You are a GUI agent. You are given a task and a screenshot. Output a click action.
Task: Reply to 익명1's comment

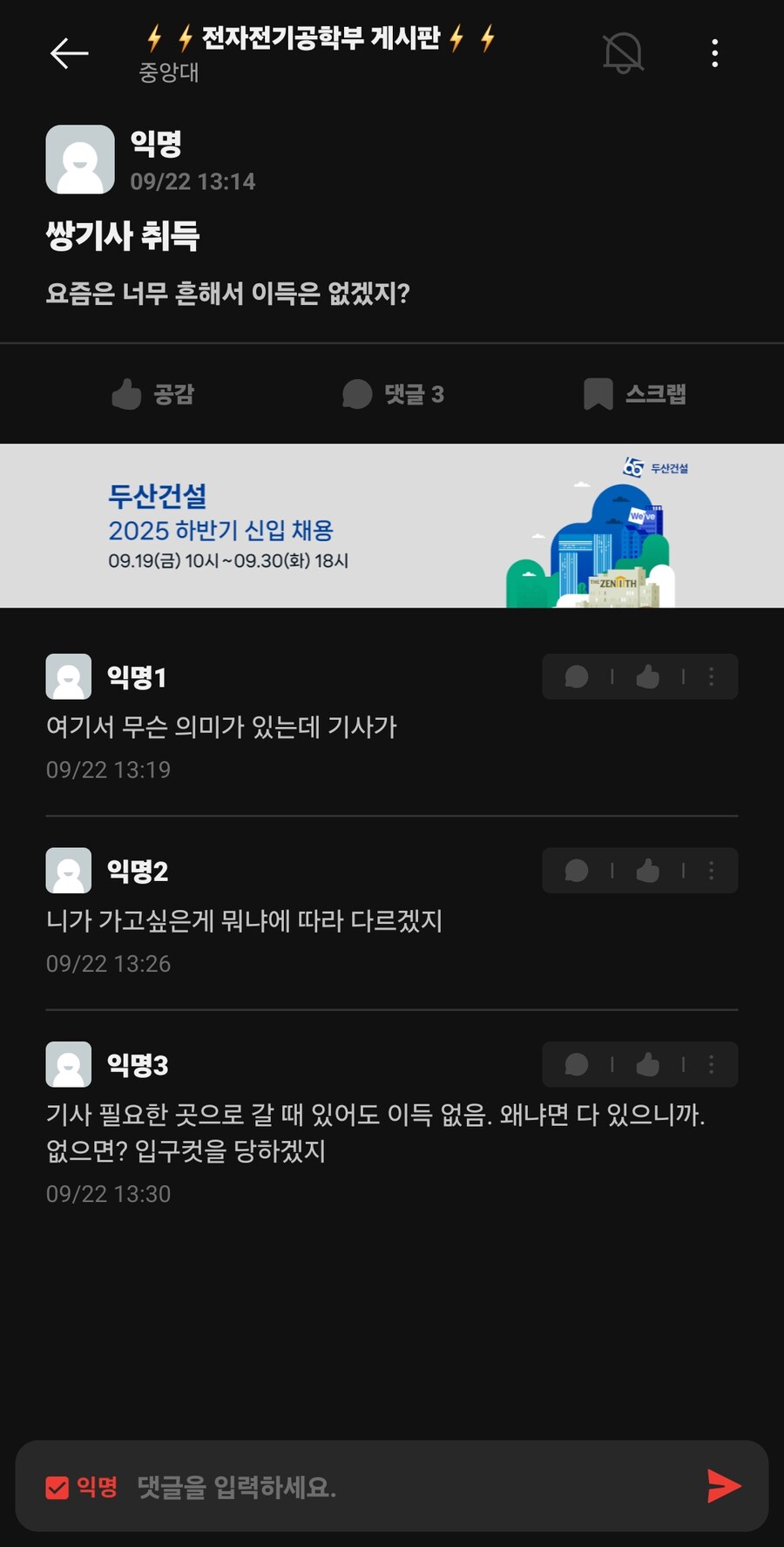pyautogui.click(x=577, y=677)
